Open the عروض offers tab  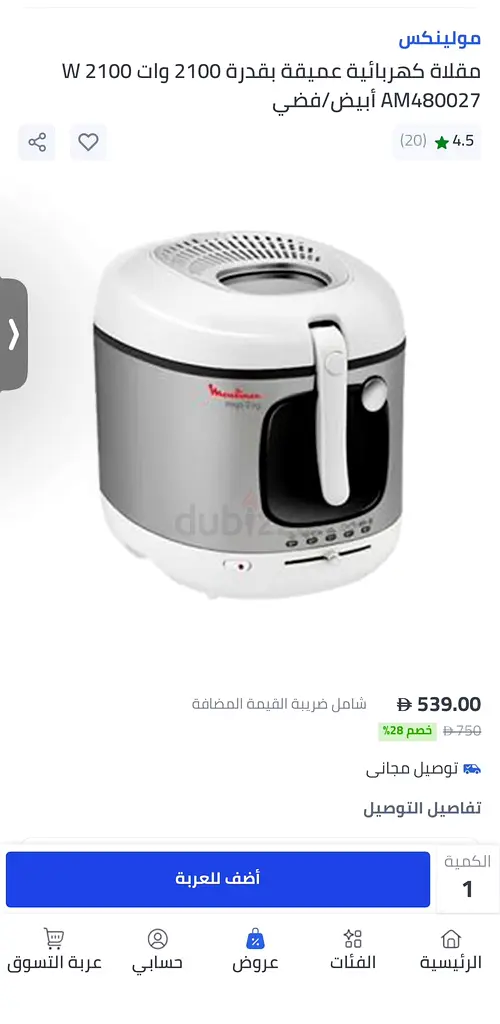tap(255, 950)
